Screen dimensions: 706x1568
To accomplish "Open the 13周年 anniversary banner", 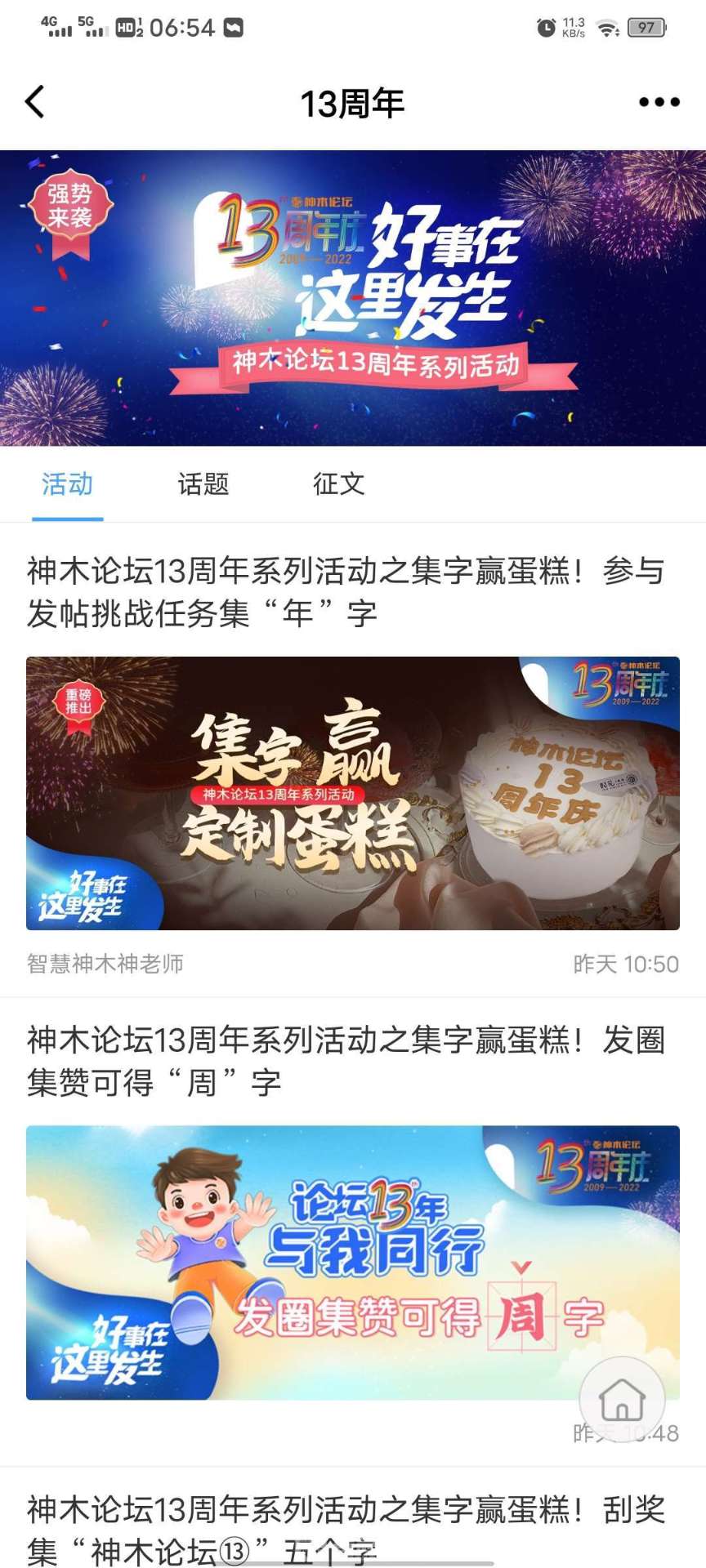I will coord(353,298).
